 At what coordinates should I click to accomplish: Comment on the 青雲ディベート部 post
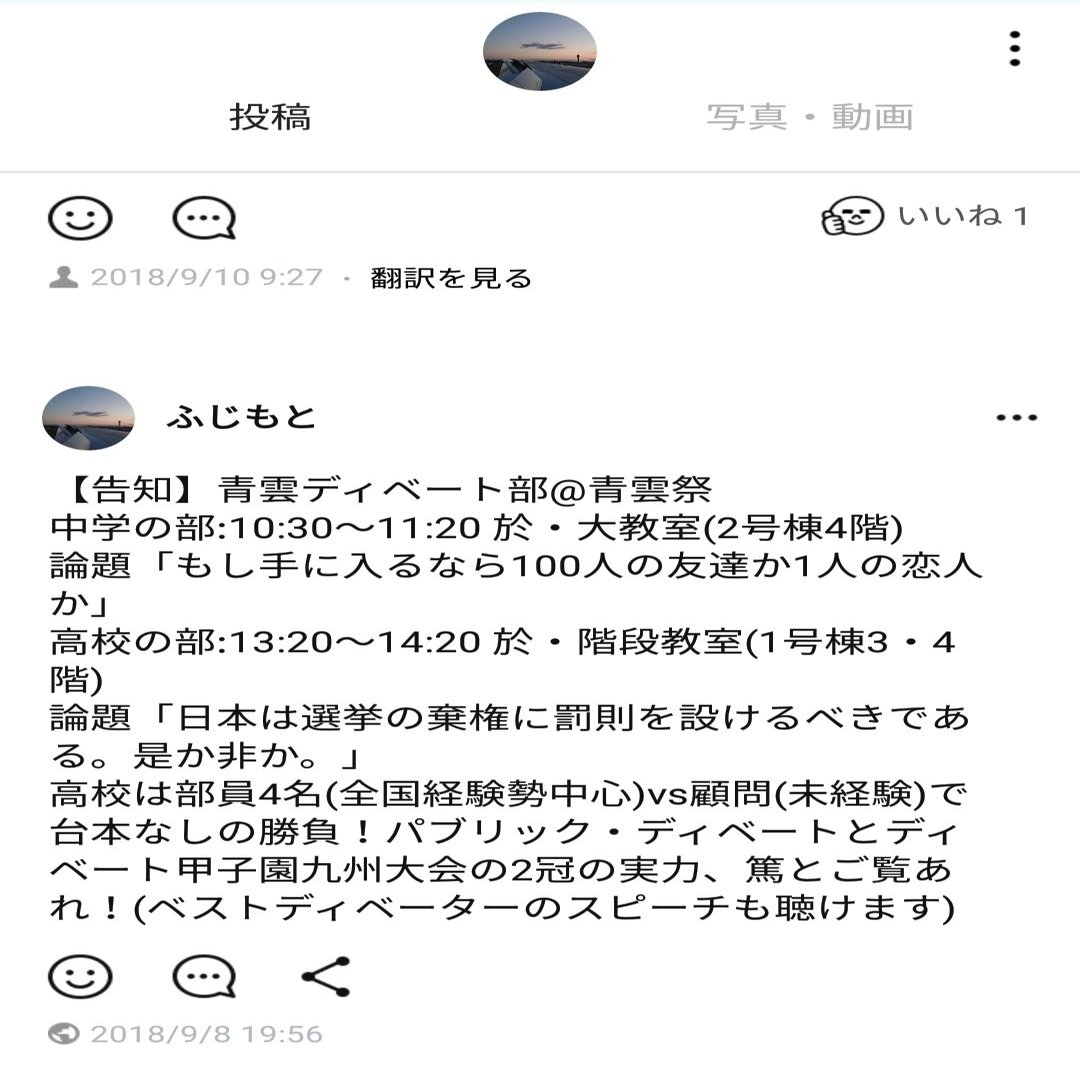pos(204,977)
